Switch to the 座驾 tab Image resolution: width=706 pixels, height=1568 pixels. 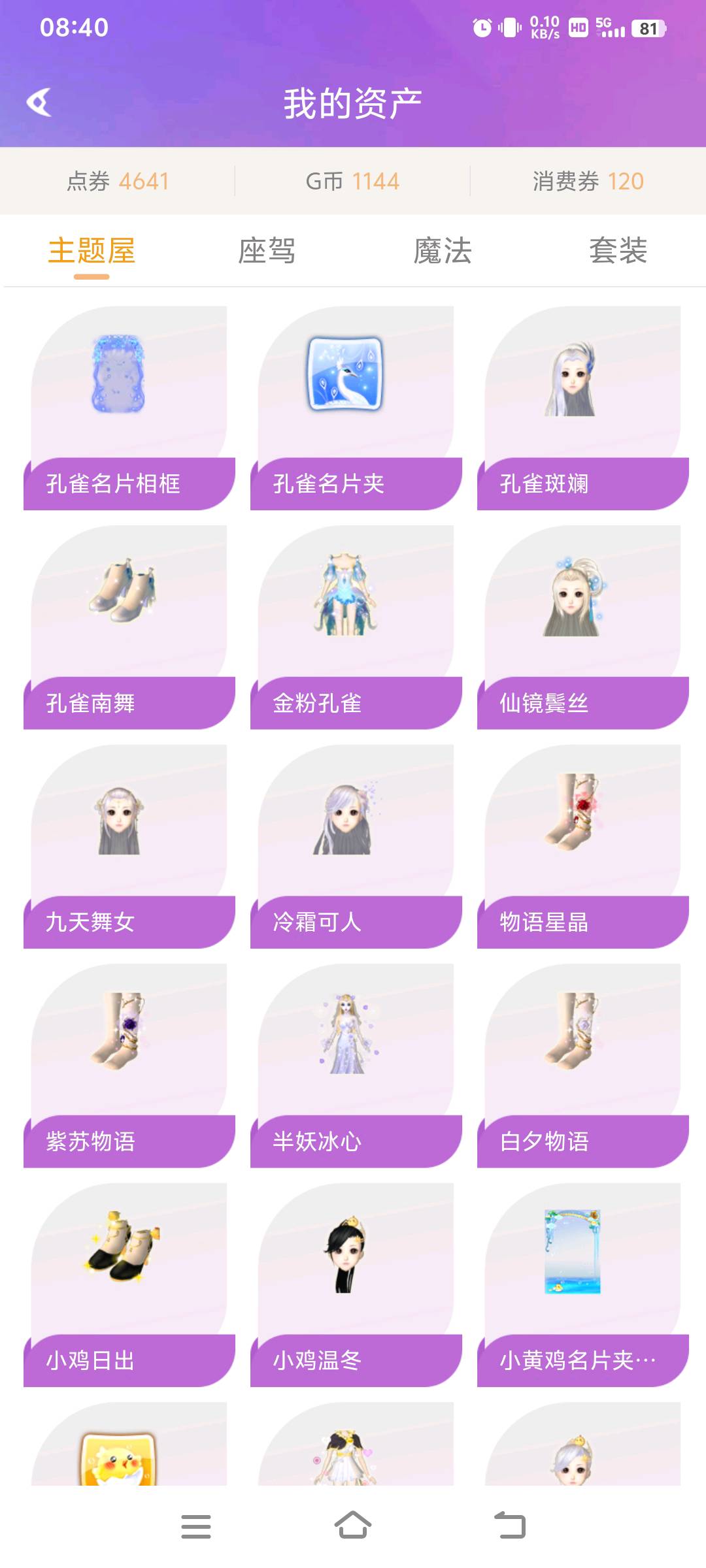[267, 252]
